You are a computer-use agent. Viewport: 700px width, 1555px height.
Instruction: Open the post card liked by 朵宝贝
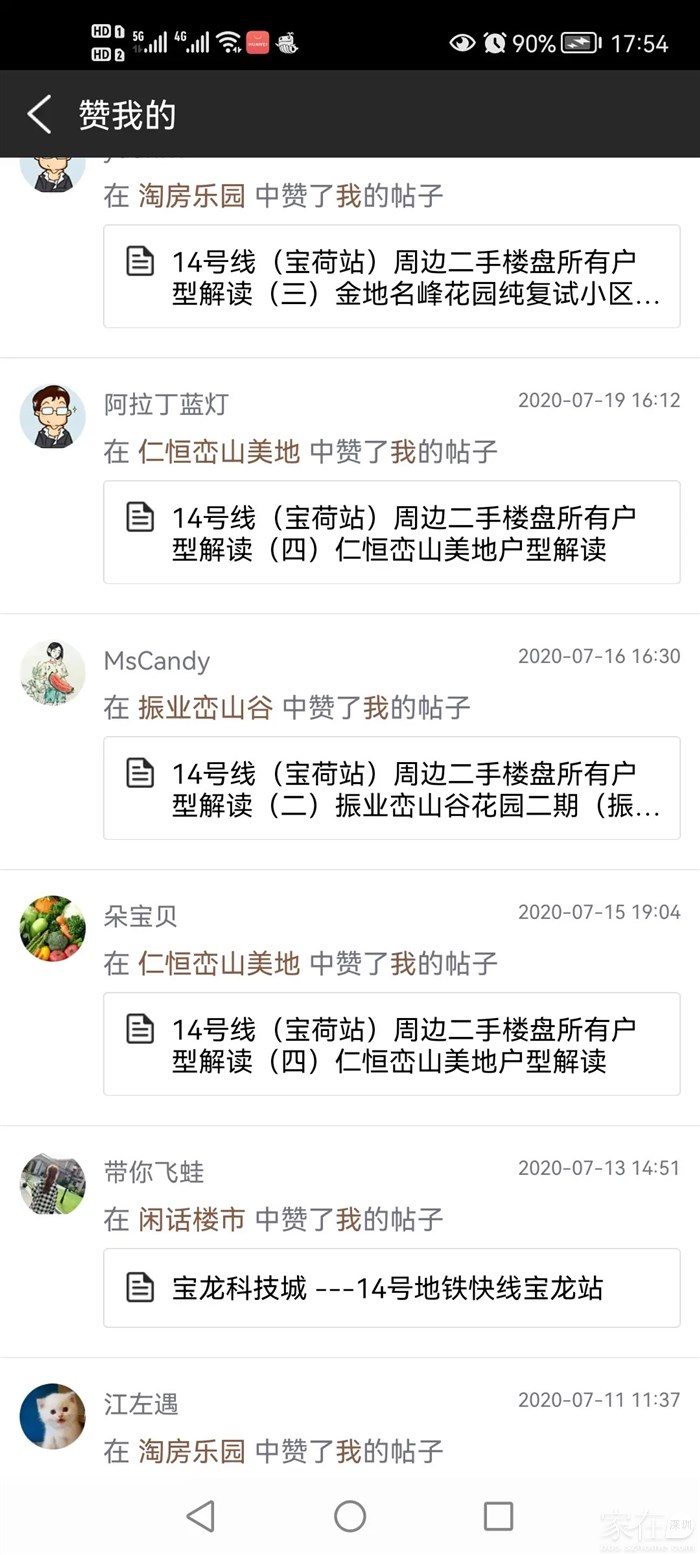pyautogui.click(x=391, y=1044)
